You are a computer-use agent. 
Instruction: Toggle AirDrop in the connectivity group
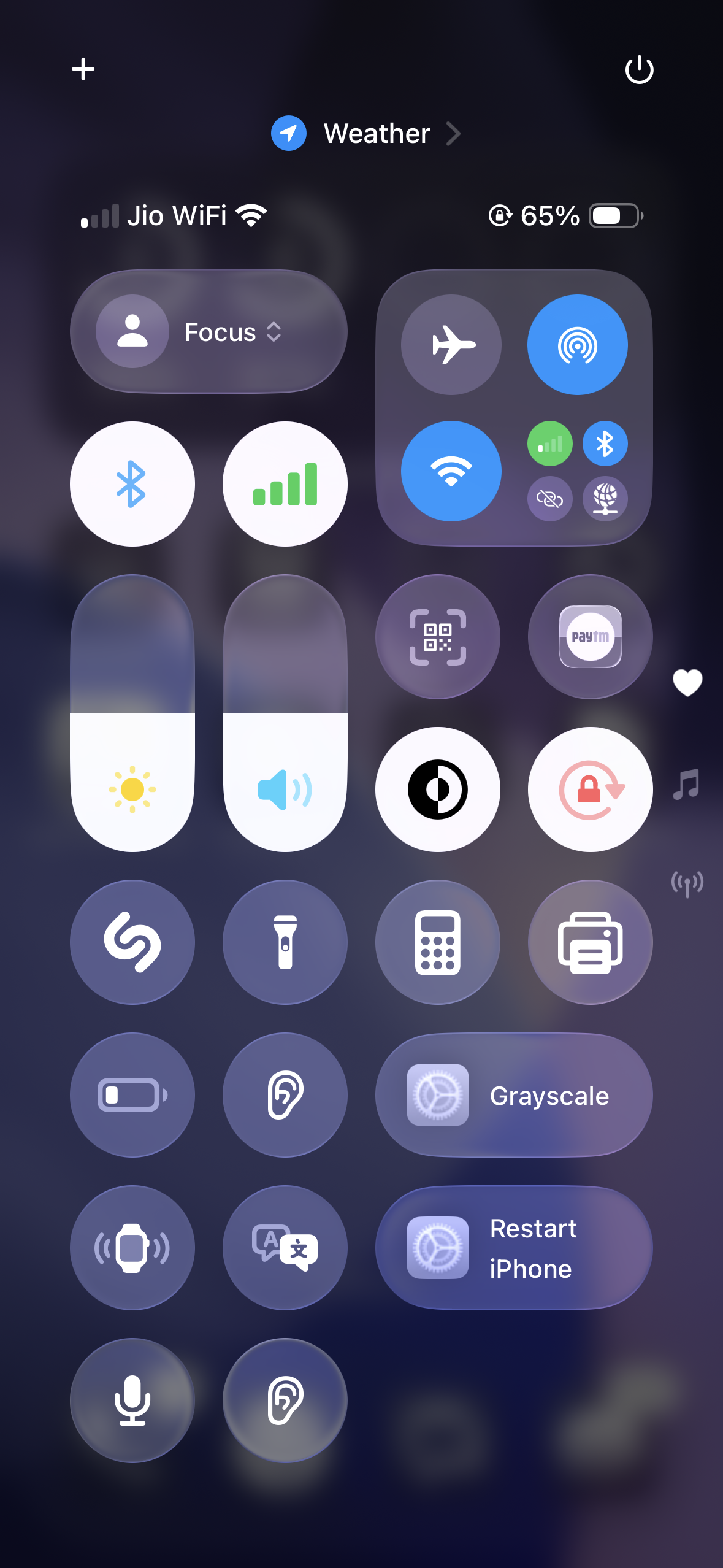click(577, 345)
